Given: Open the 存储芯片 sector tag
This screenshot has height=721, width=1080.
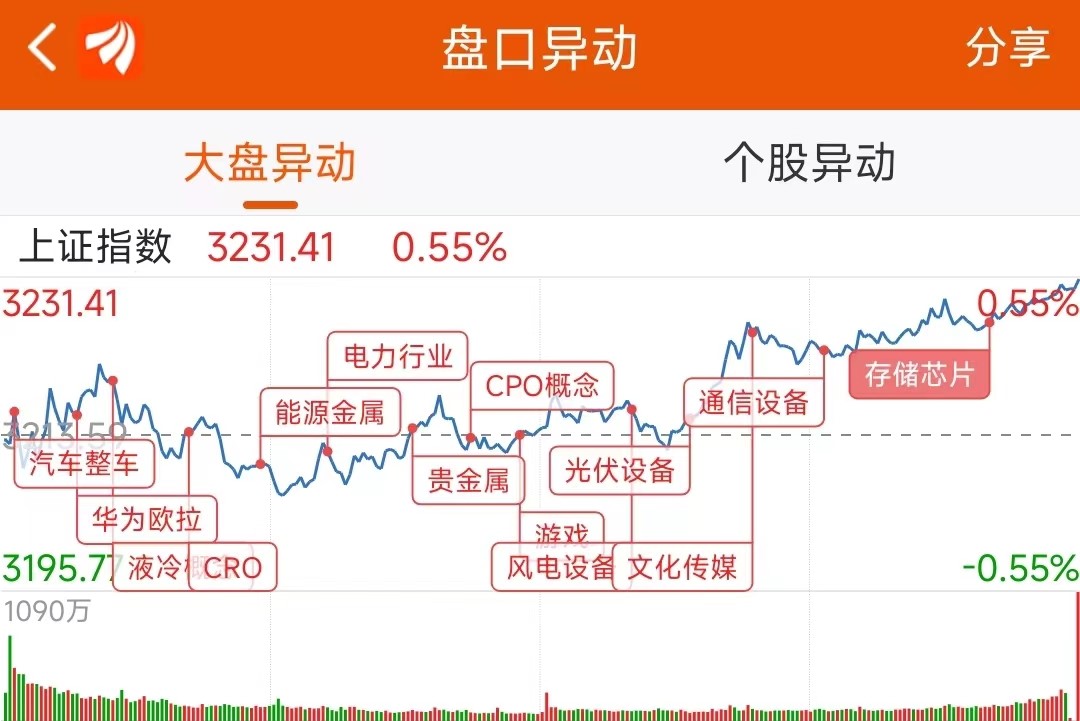Looking at the screenshot, I should tap(919, 375).
